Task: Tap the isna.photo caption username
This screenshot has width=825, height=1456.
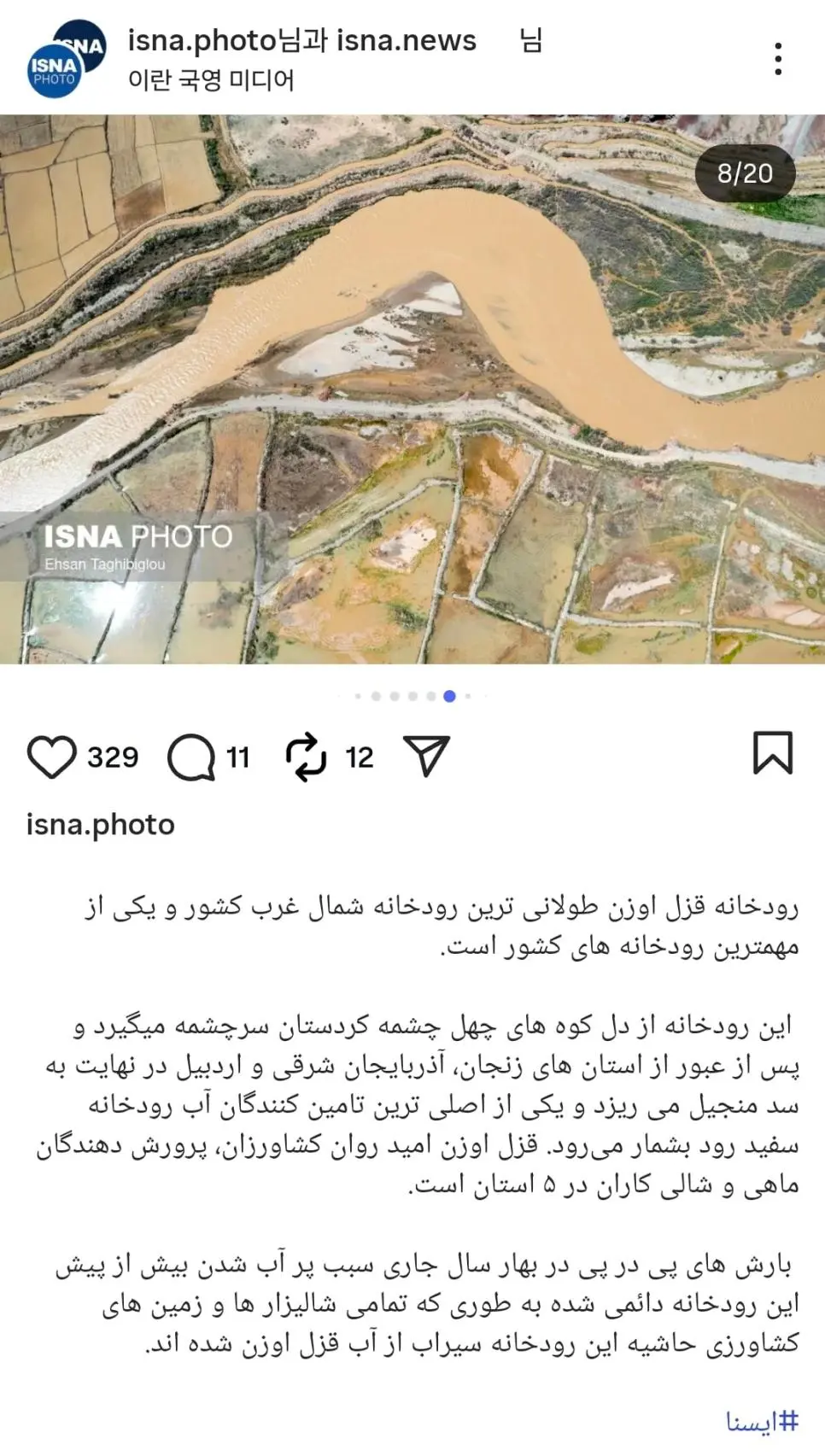Action: coord(101,825)
